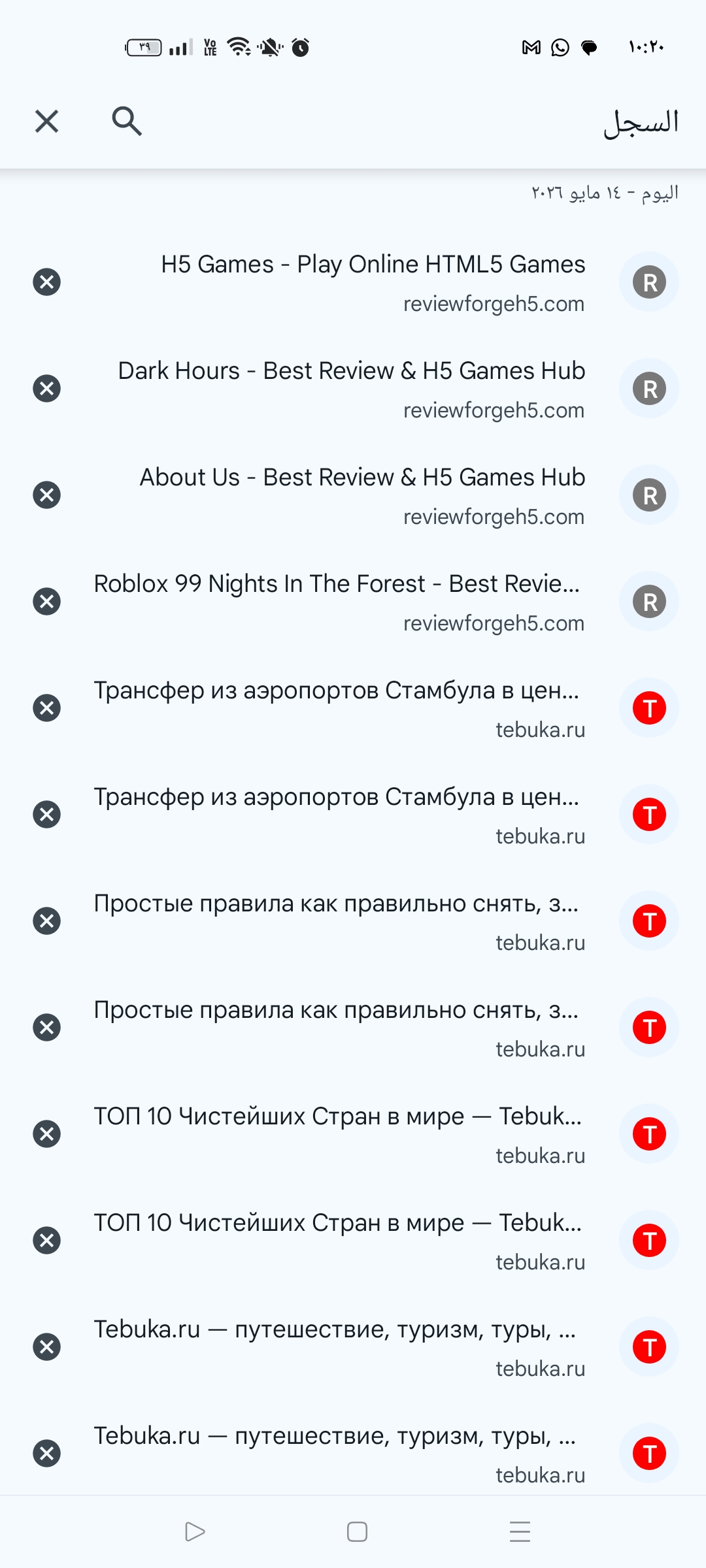706x1568 pixels.
Task: Delete the Roblox 99 Nights entry from history
Action: 46,602
